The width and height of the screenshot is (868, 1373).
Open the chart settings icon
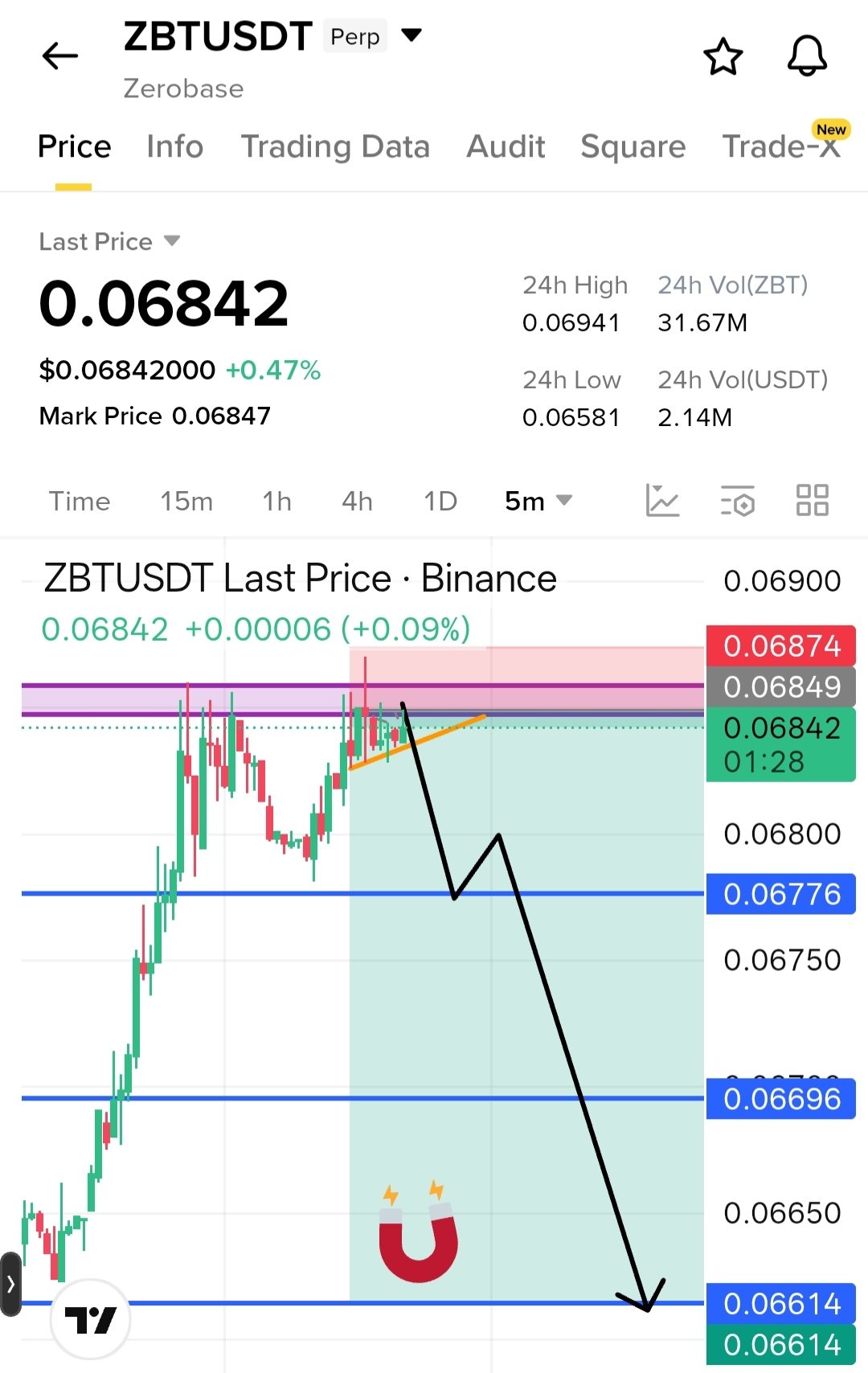click(737, 501)
